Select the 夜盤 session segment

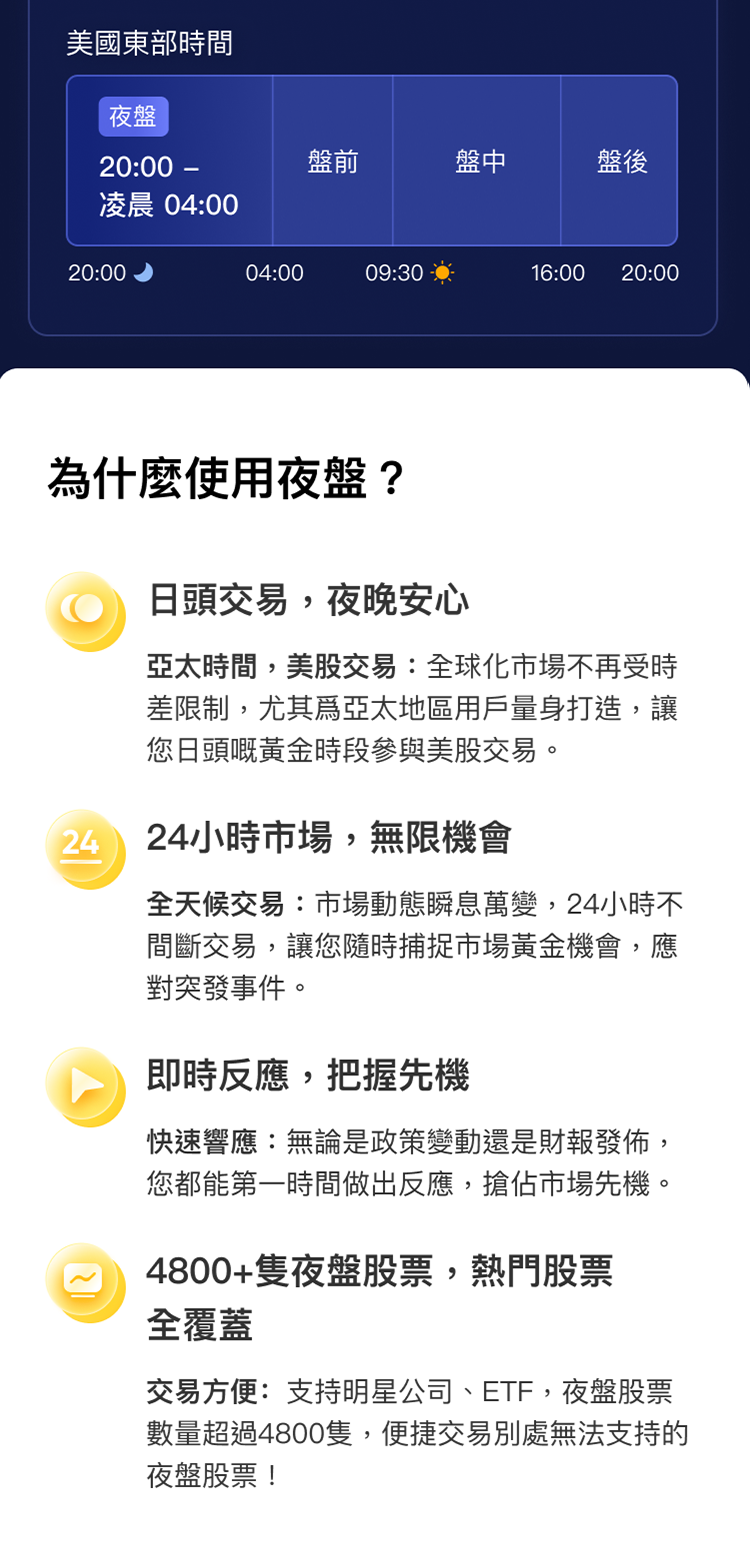point(170,161)
